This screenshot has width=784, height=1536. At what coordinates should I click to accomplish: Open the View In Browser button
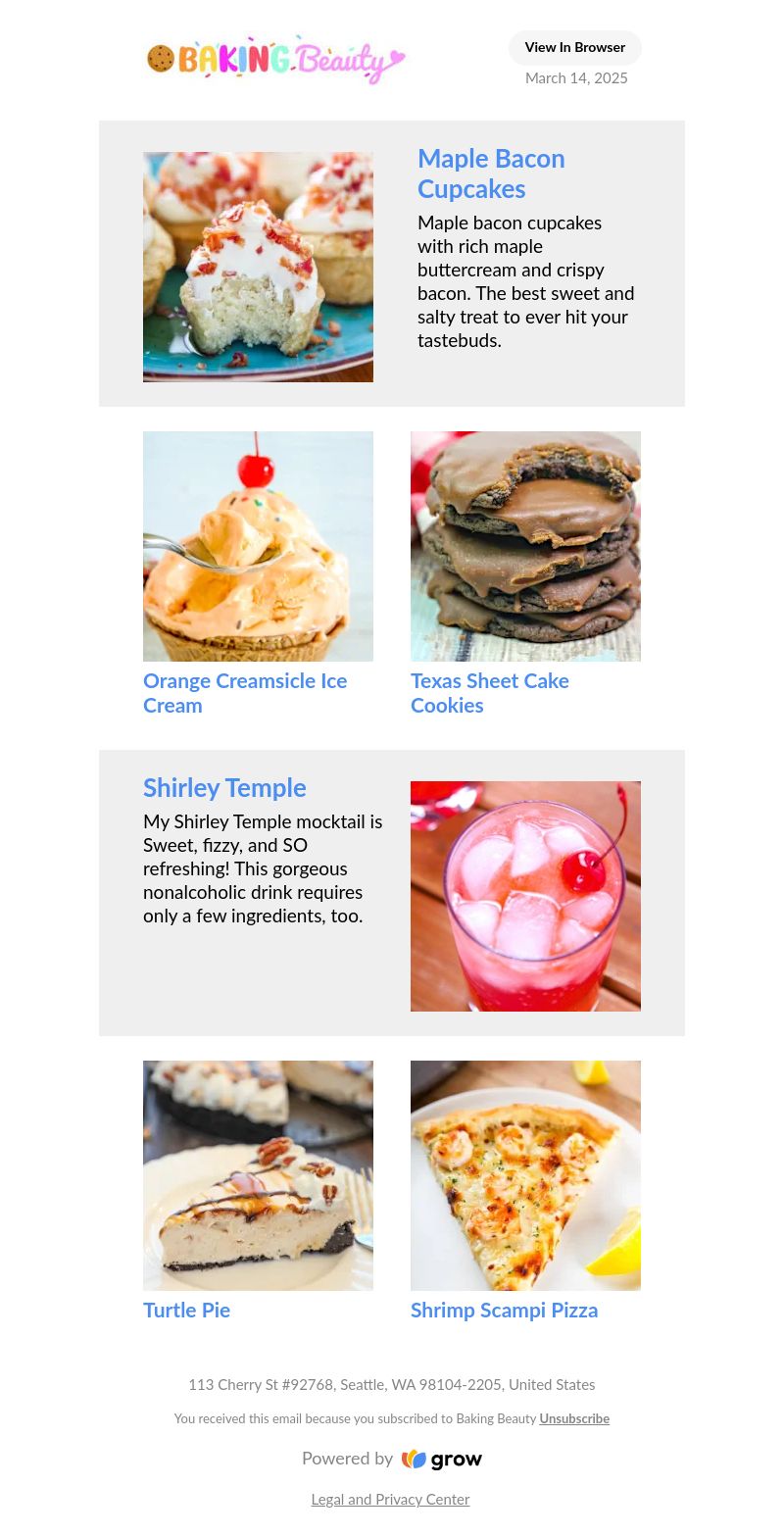[575, 47]
